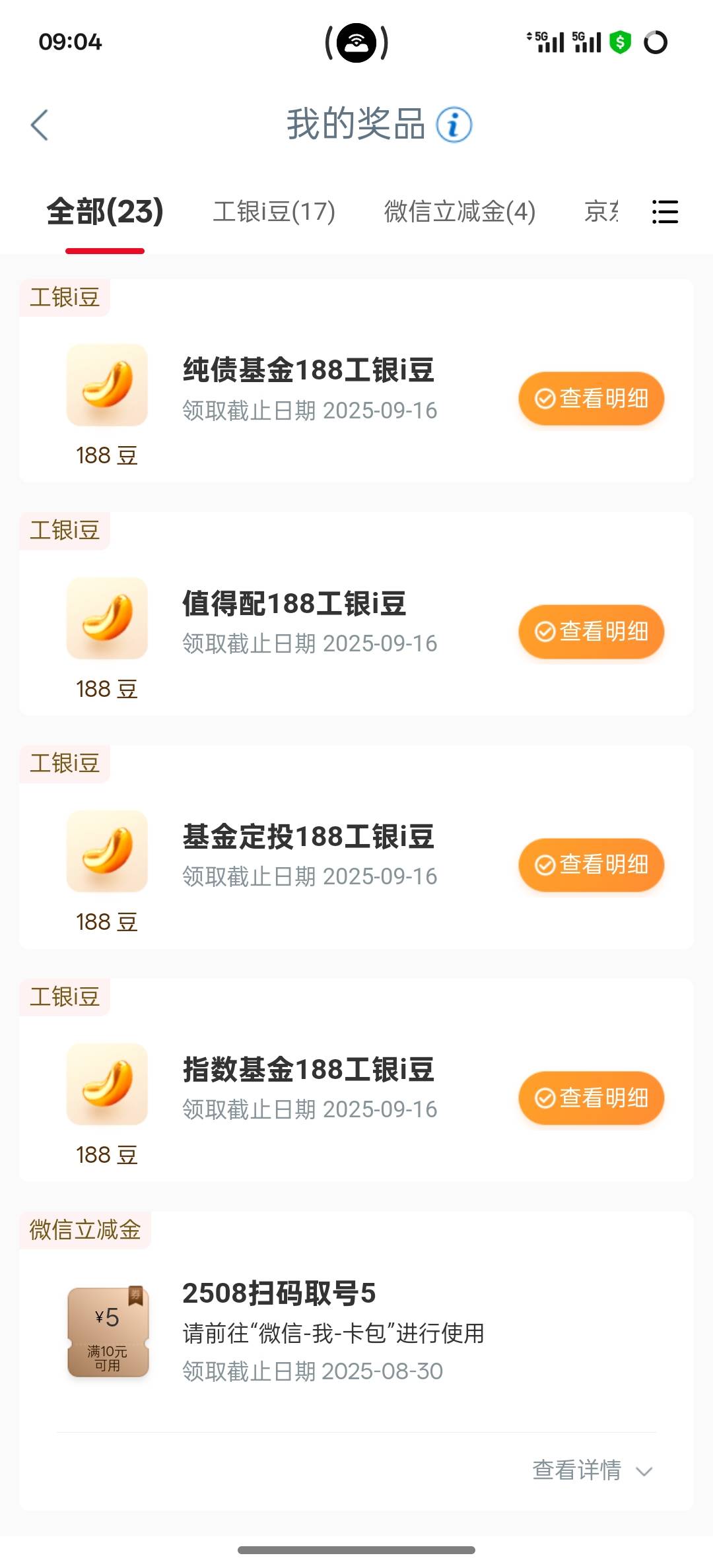Switch to the 微信立减金(4) tab

click(459, 212)
